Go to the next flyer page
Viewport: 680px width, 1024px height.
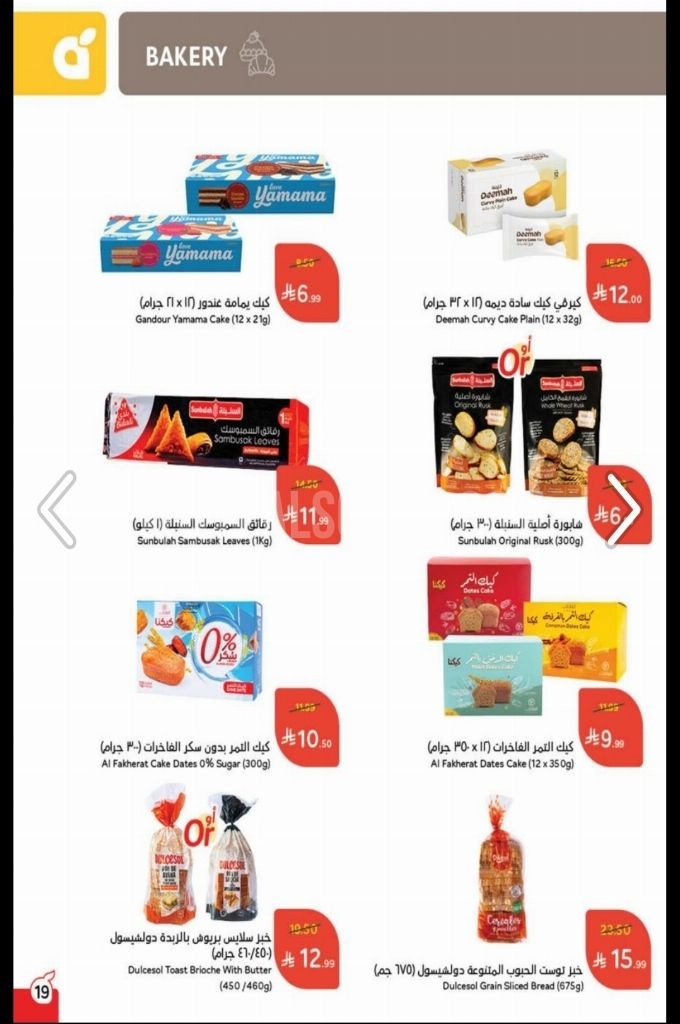(623, 510)
